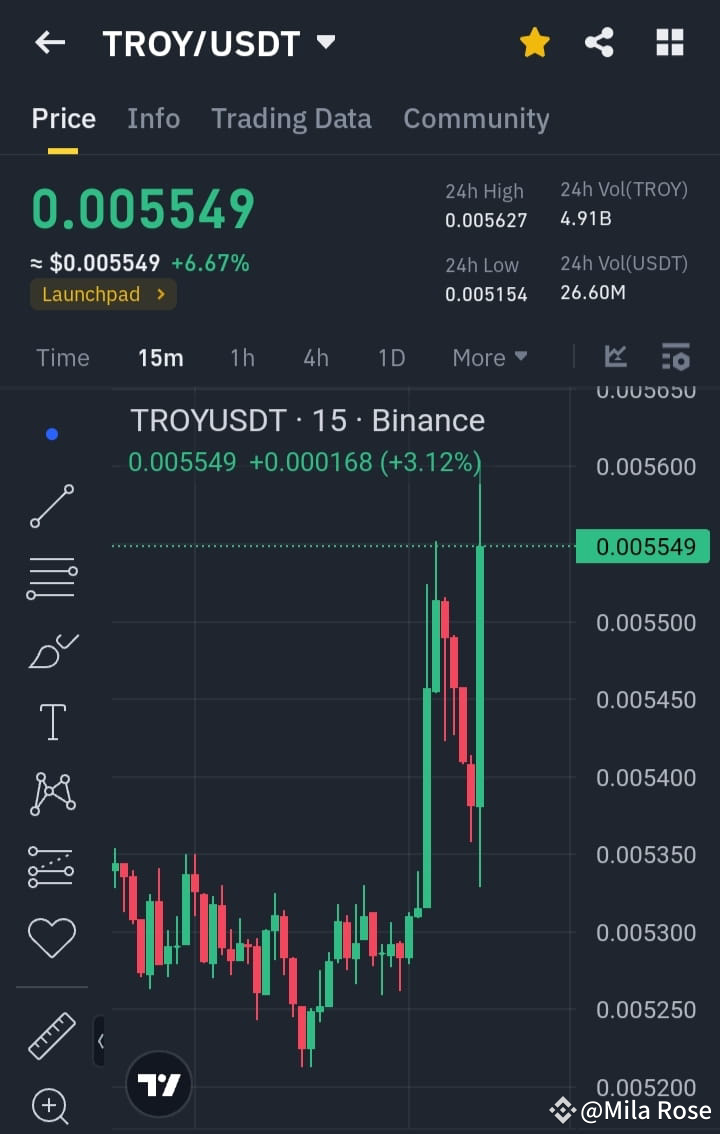The image size is (720, 1134).
Task: Expand the More timeframes dropdown
Action: pyautogui.click(x=489, y=357)
